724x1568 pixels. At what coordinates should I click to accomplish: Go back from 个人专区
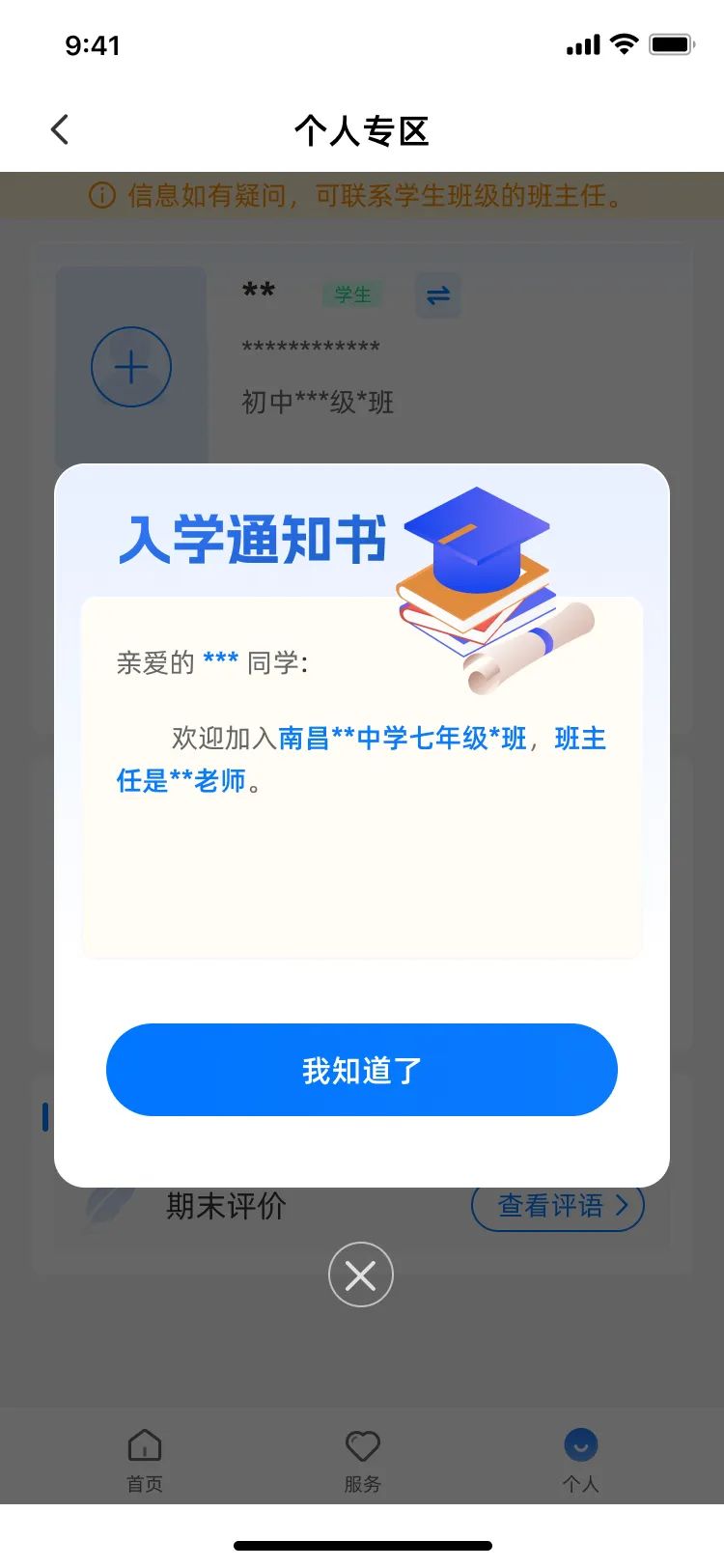click(60, 129)
